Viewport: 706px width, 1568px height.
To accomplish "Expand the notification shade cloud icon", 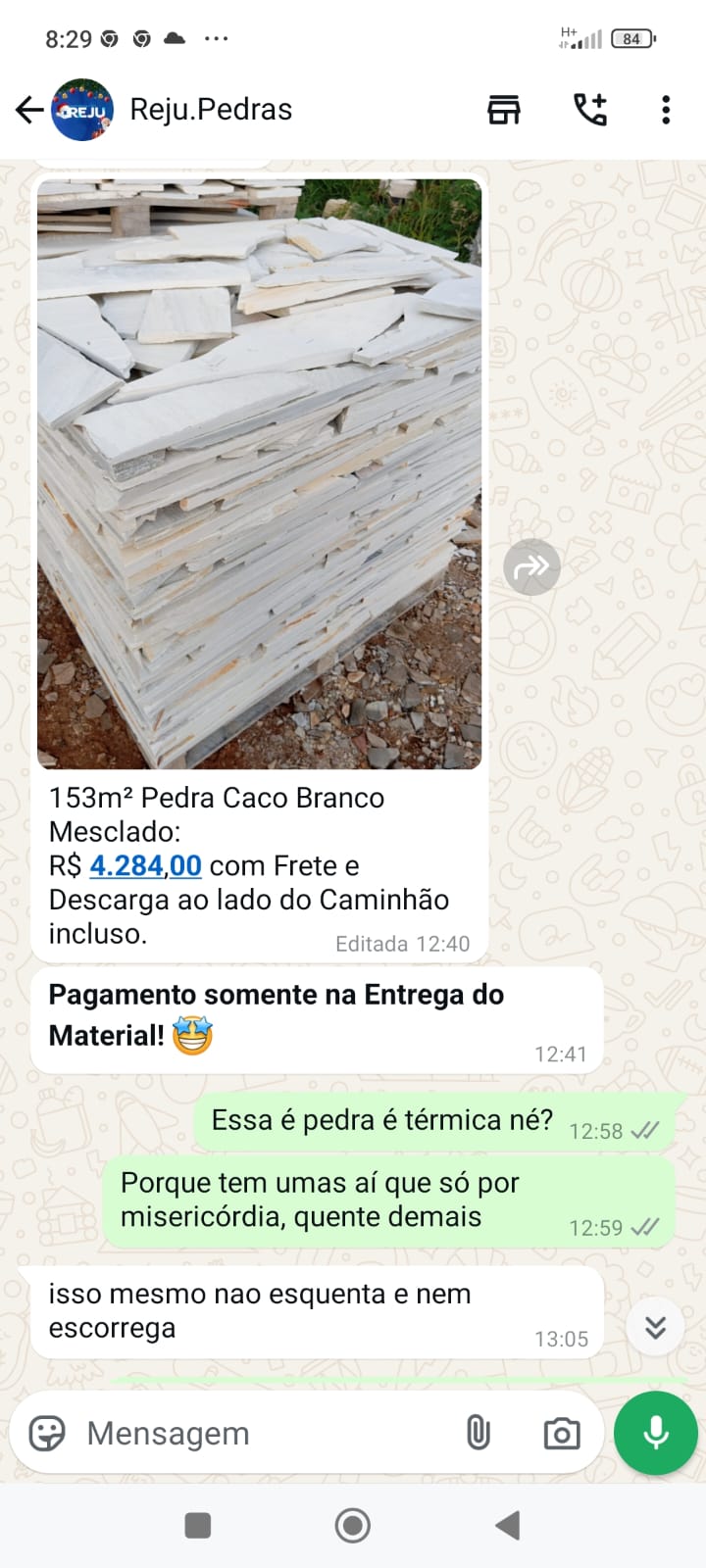I will pyautogui.click(x=173, y=37).
